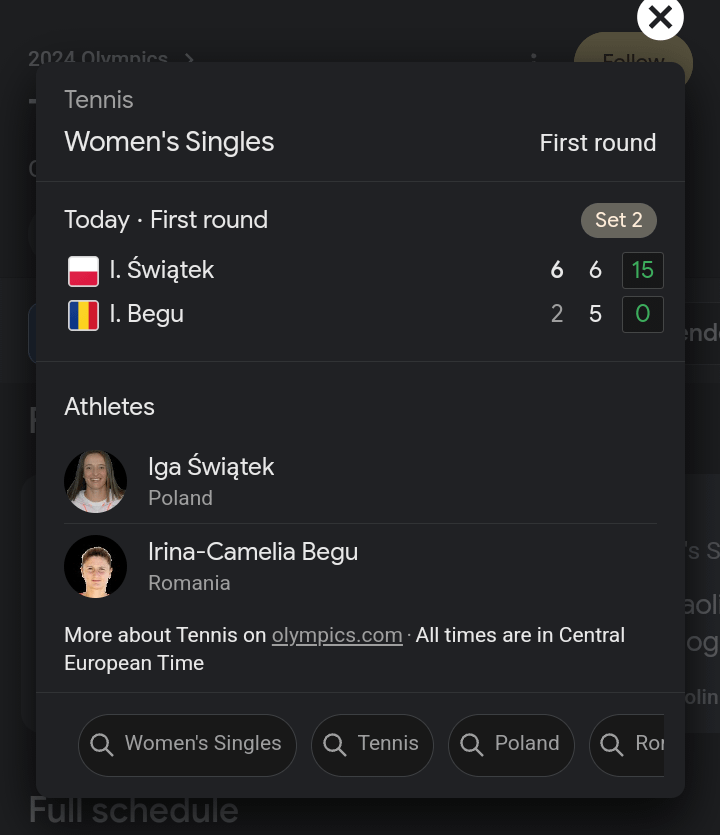Click the magnifier icon on the Romania chip

click(611, 744)
